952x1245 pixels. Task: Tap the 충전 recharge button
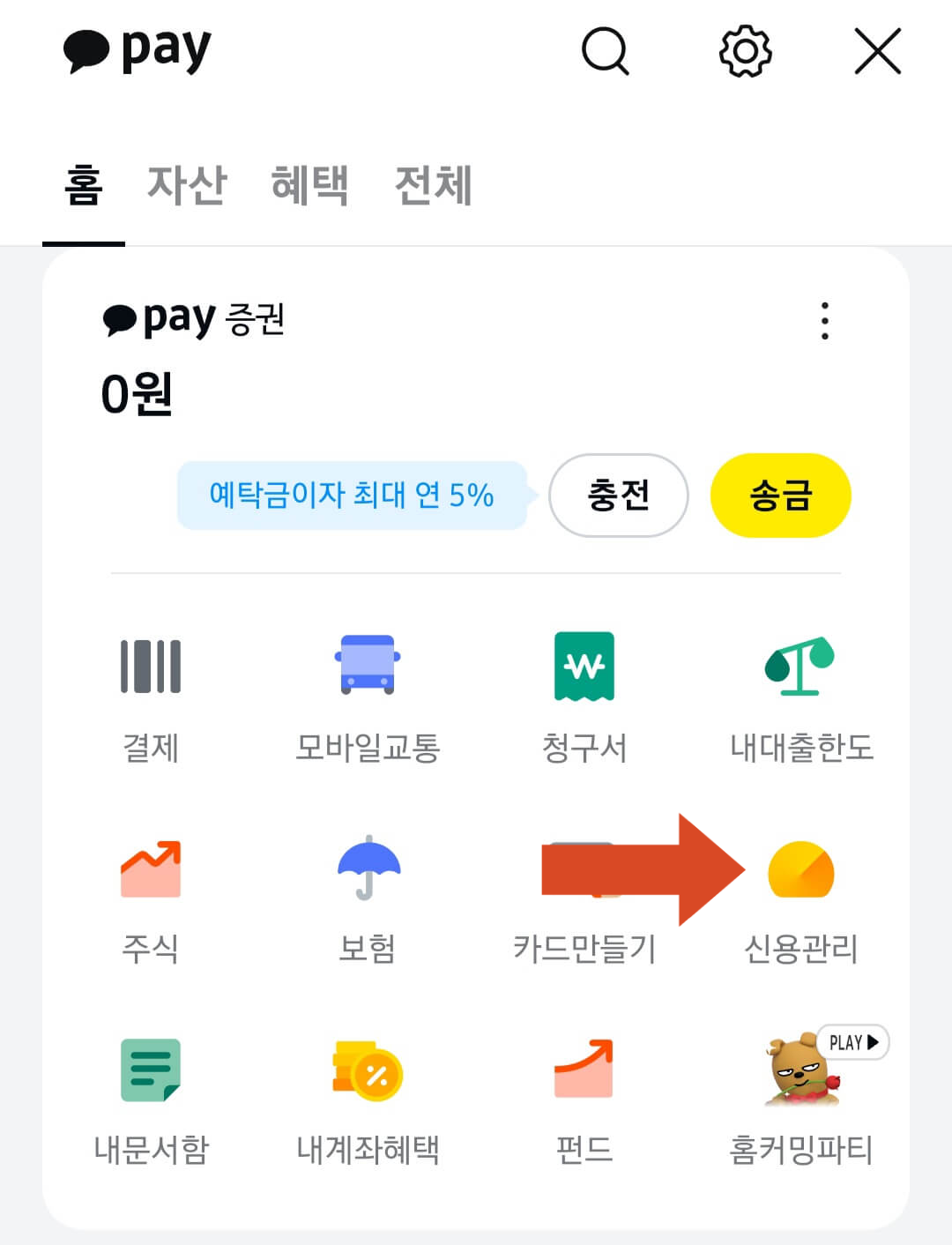pyautogui.click(x=618, y=496)
